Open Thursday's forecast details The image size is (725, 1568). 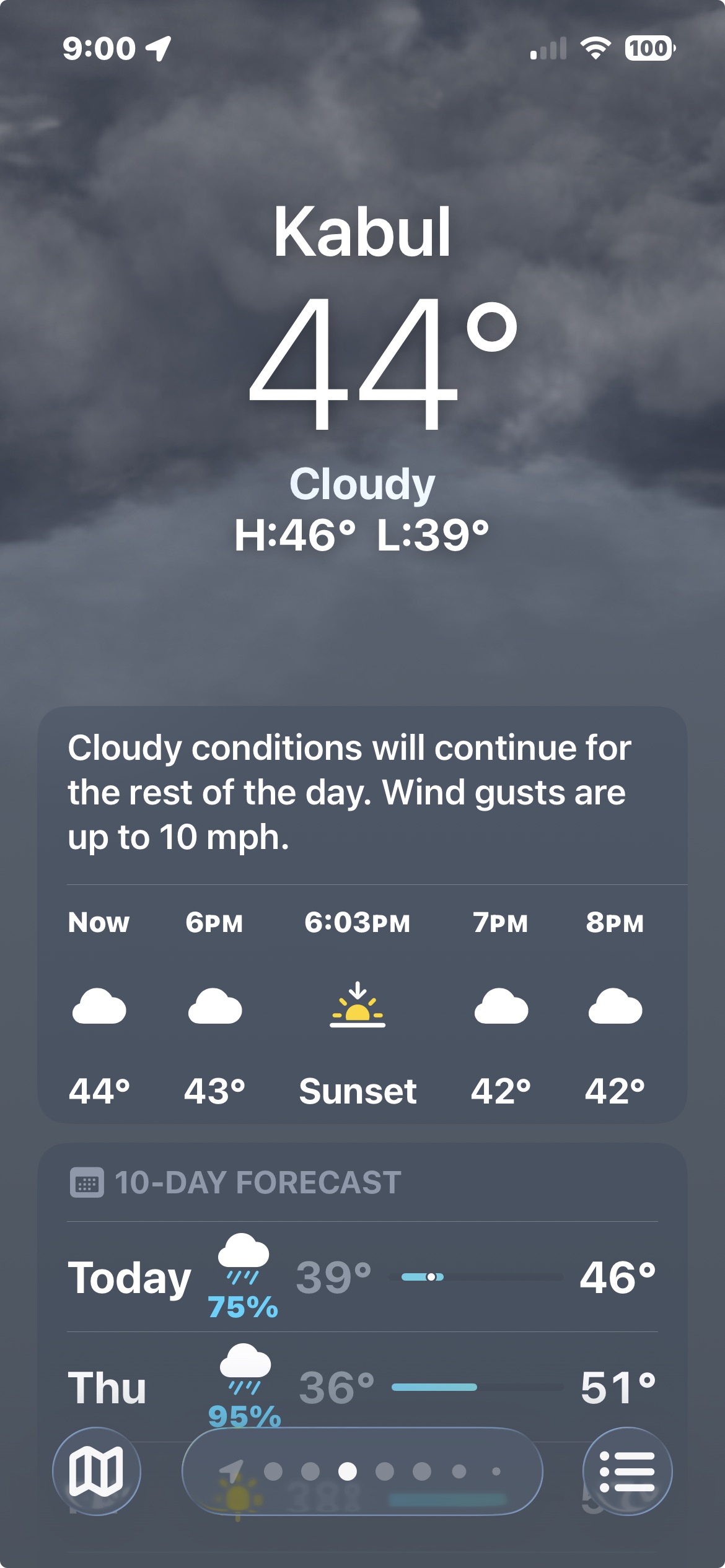[362, 1387]
